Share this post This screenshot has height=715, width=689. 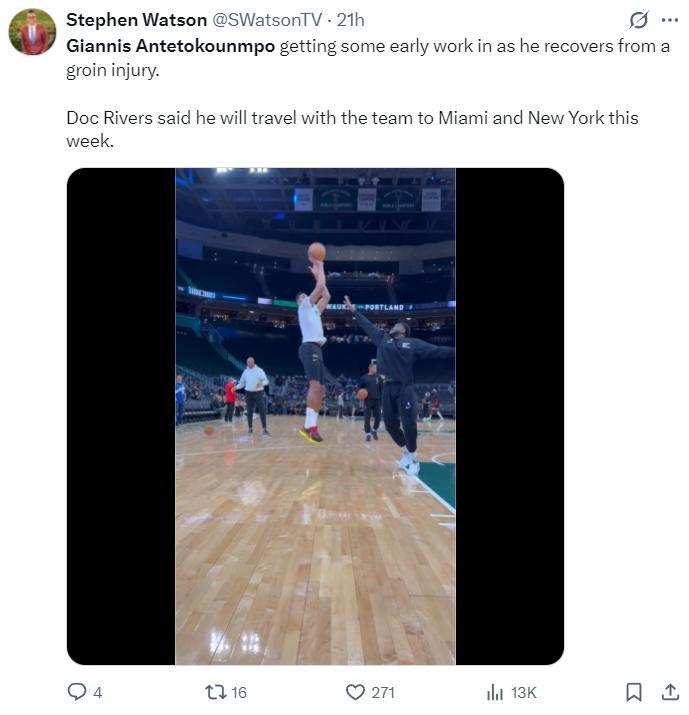(x=670, y=692)
